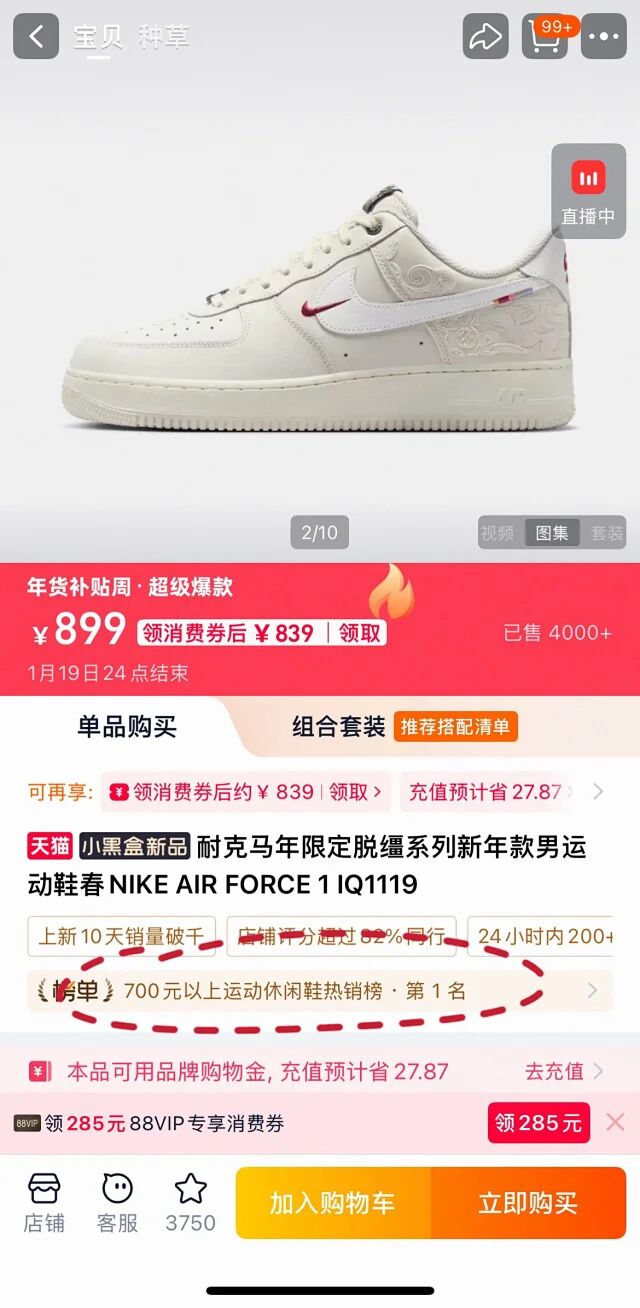Dismiss the 88VIP coupon banner

pos(615,1123)
